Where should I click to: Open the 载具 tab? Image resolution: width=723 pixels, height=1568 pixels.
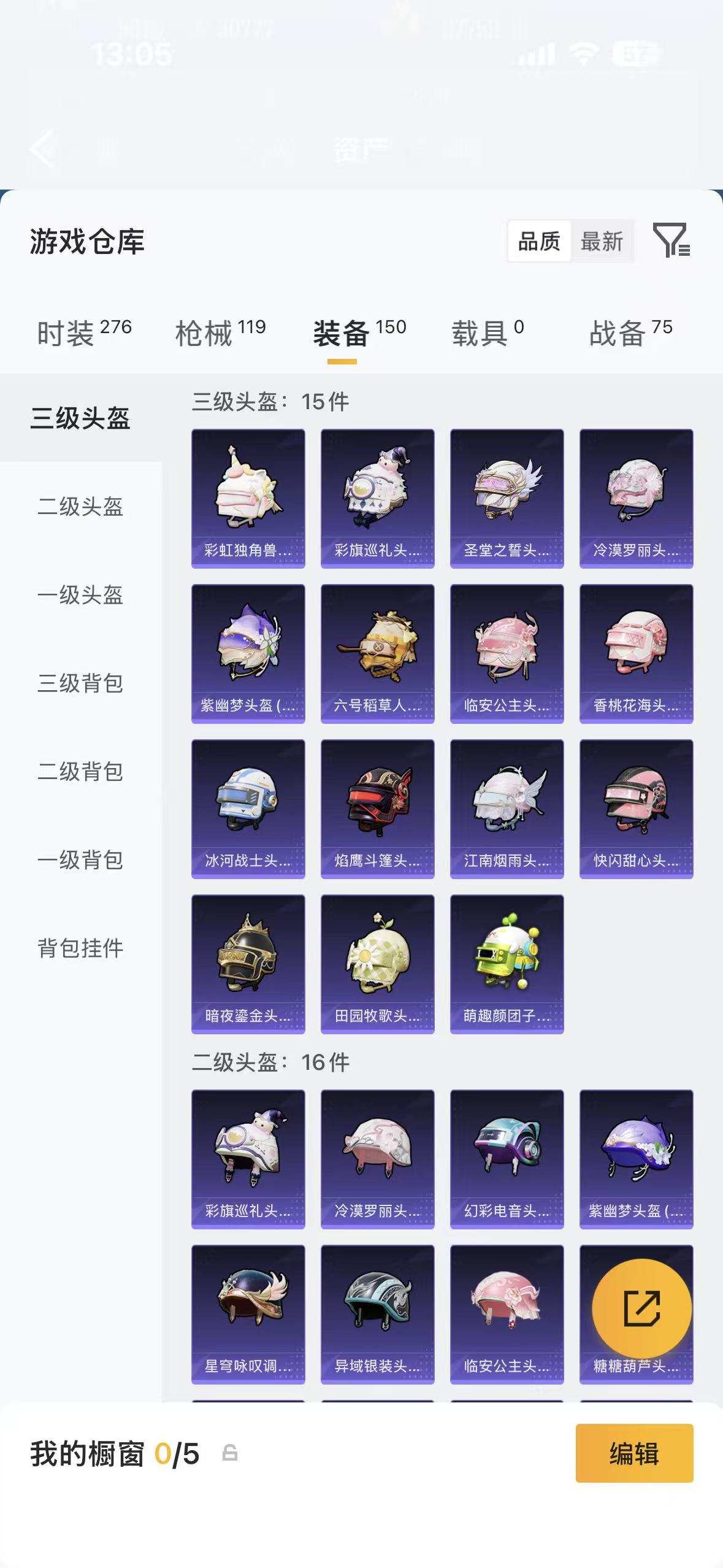click(x=488, y=333)
